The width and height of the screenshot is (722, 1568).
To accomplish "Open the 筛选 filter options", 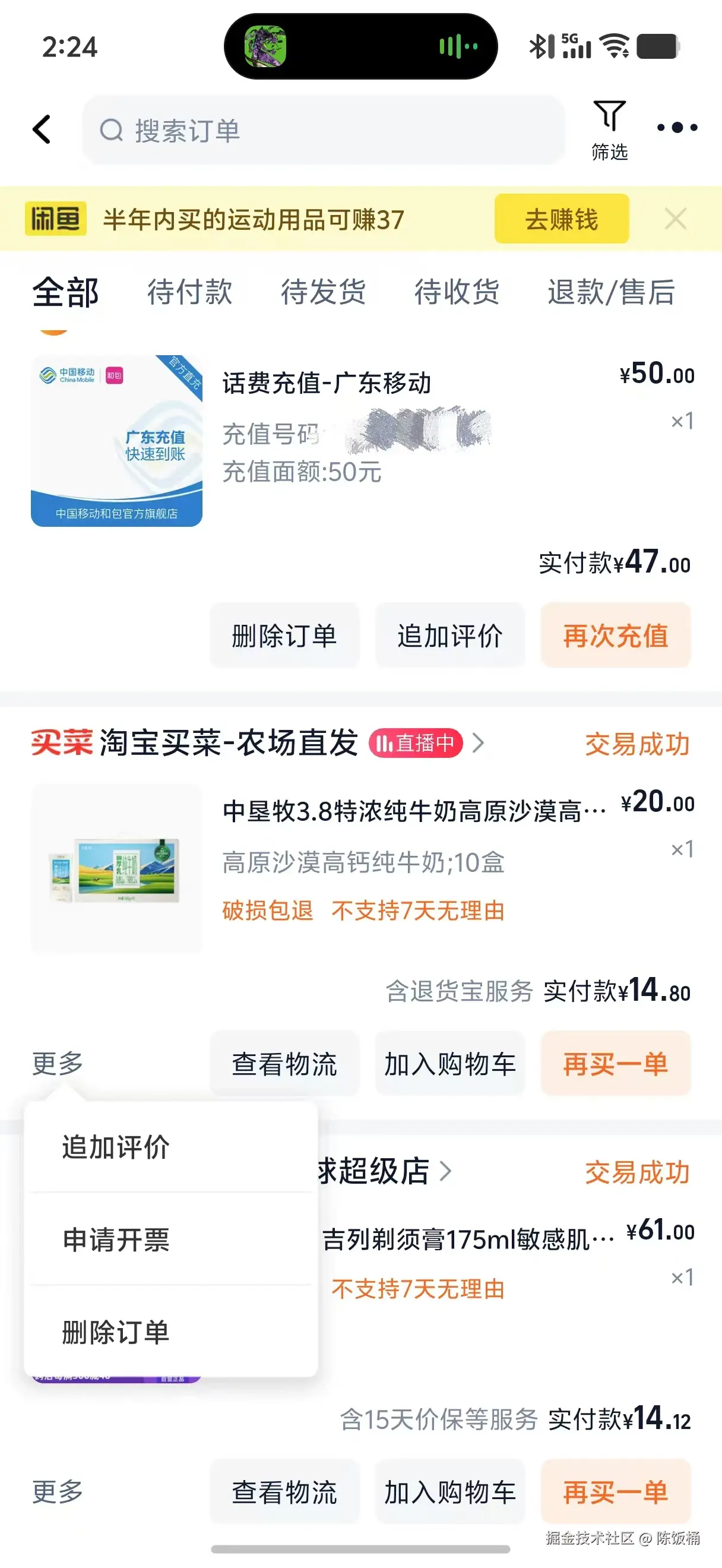I will coord(609,129).
